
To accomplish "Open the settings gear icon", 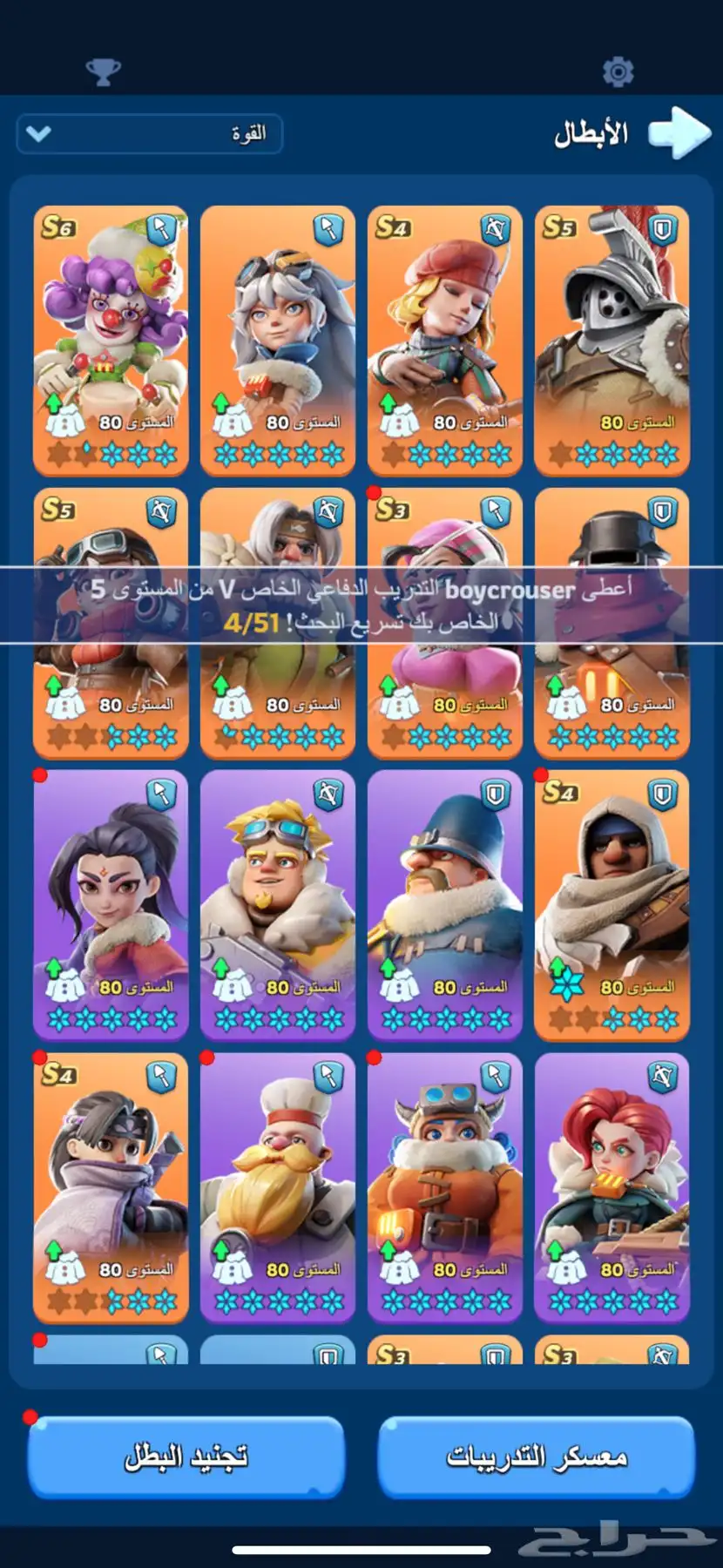I will click(x=618, y=71).
